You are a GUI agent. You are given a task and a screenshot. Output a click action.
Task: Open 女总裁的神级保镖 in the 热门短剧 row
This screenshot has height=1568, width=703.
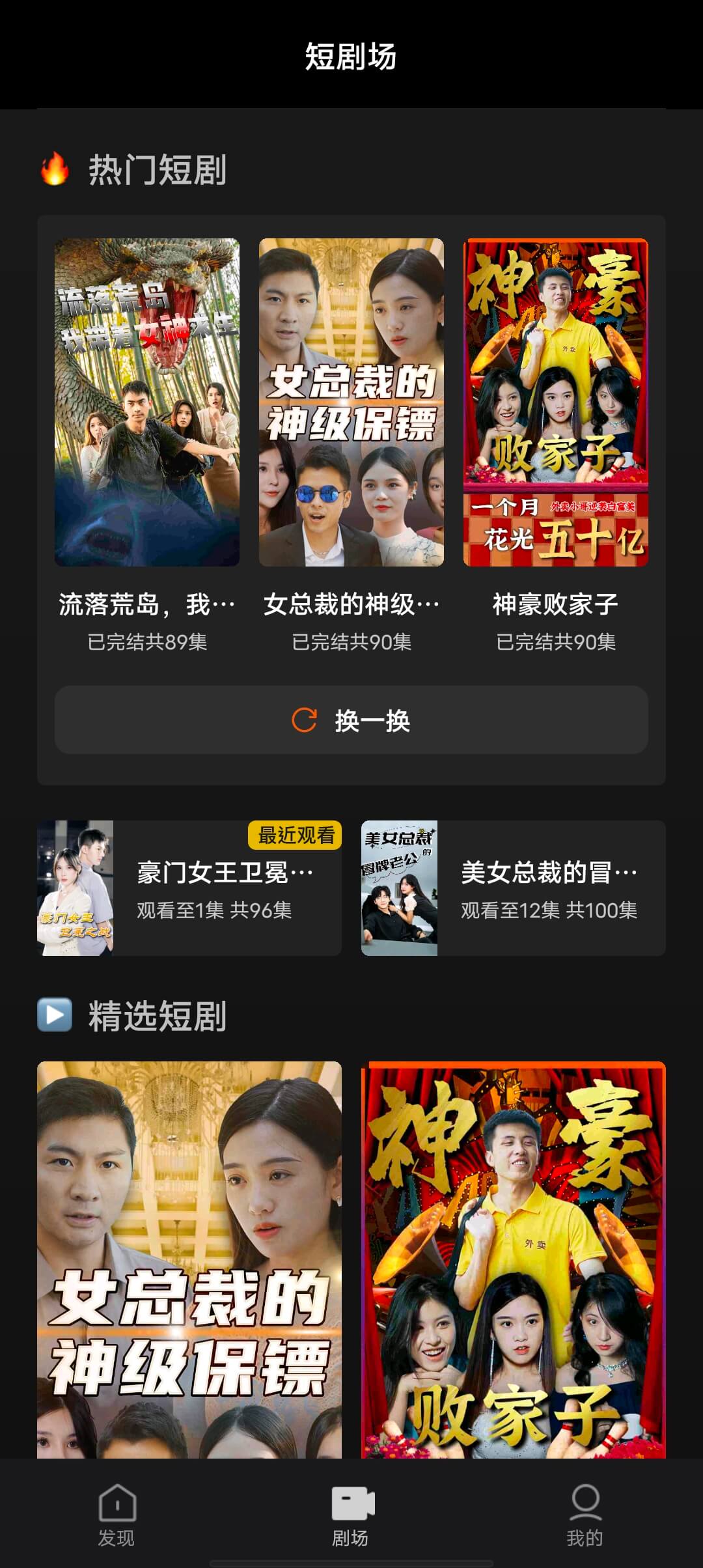[351, 402]
